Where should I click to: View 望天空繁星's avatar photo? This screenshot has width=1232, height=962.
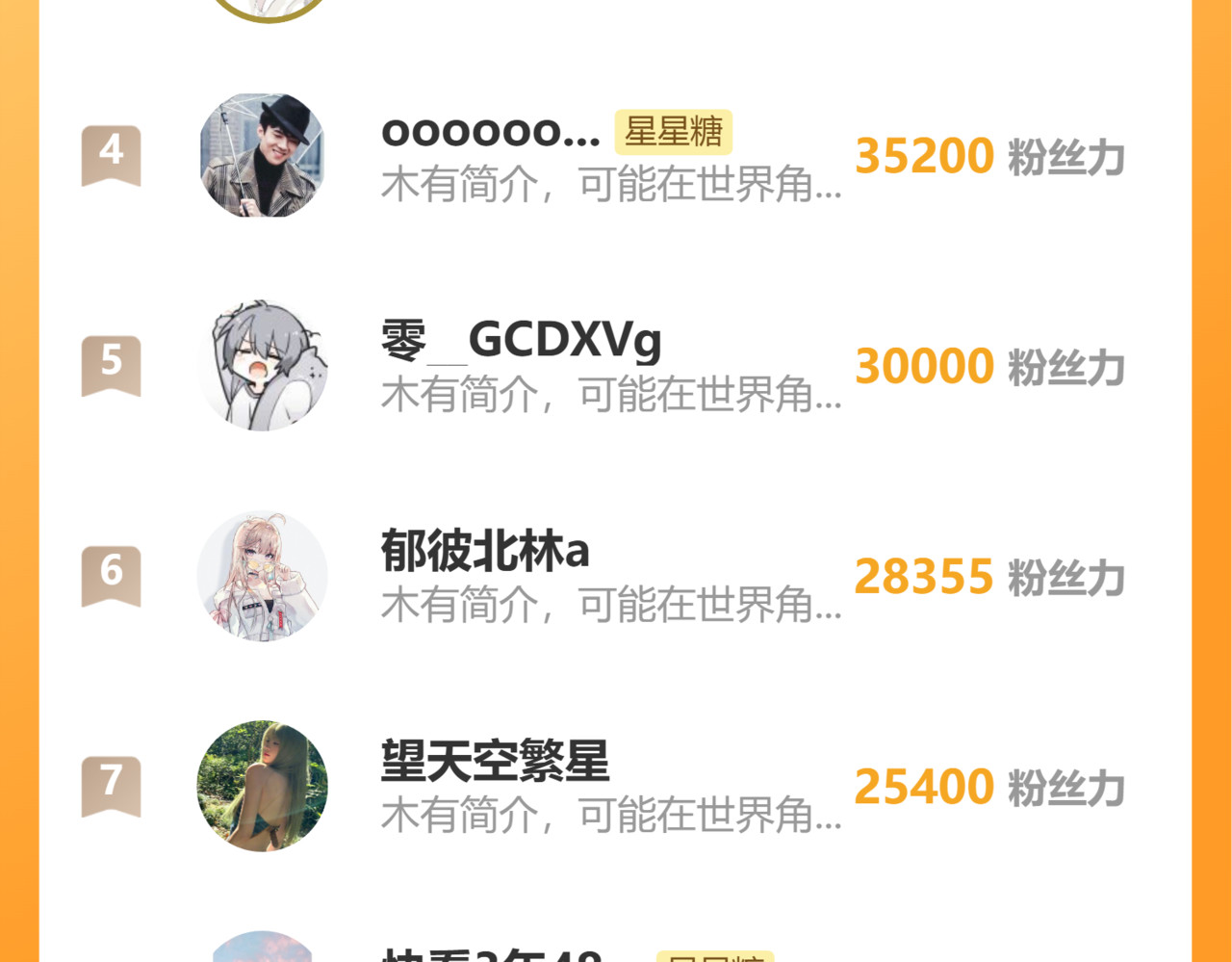coord(262,786)
